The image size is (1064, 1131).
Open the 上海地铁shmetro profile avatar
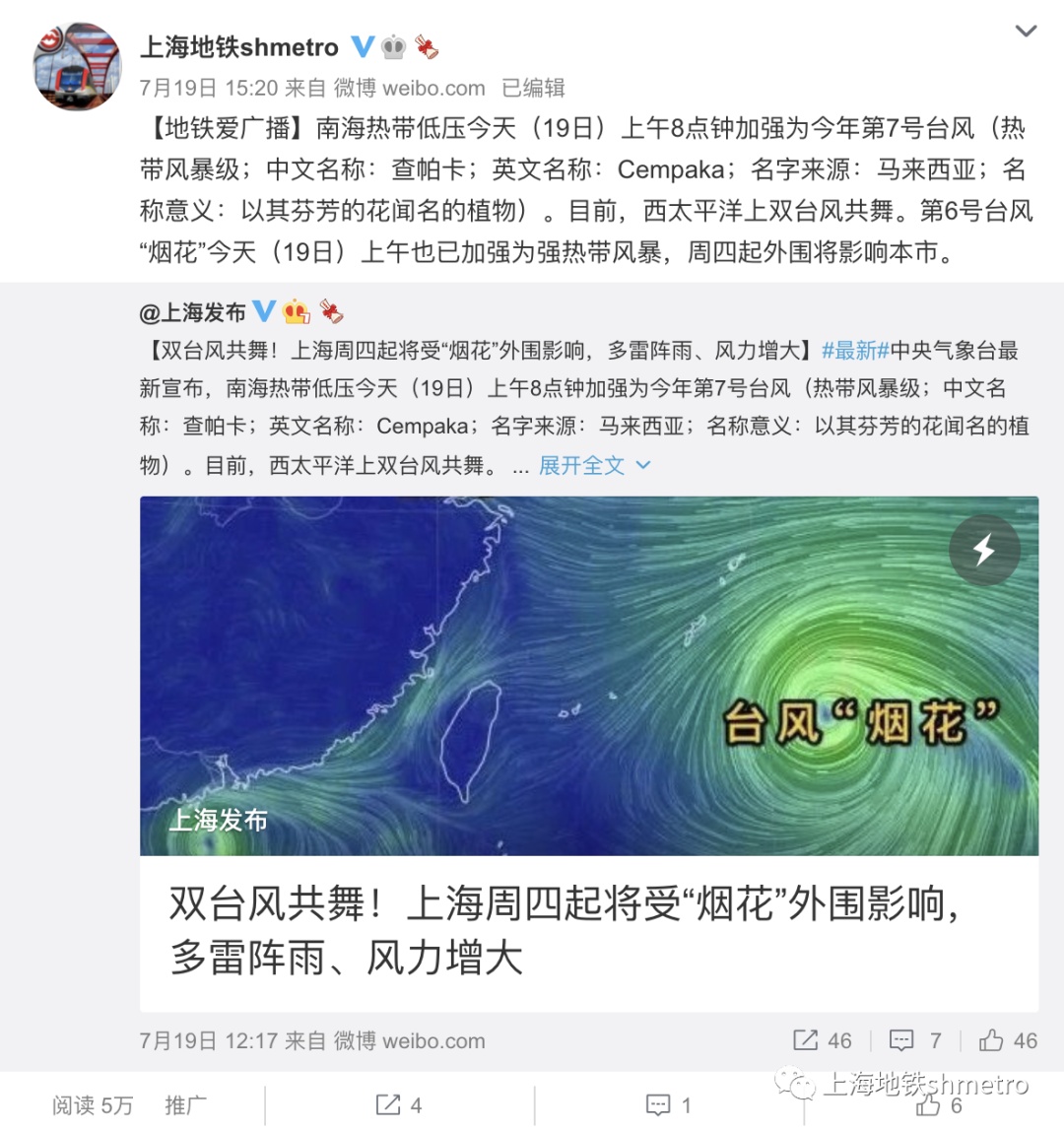click(77, 66)
